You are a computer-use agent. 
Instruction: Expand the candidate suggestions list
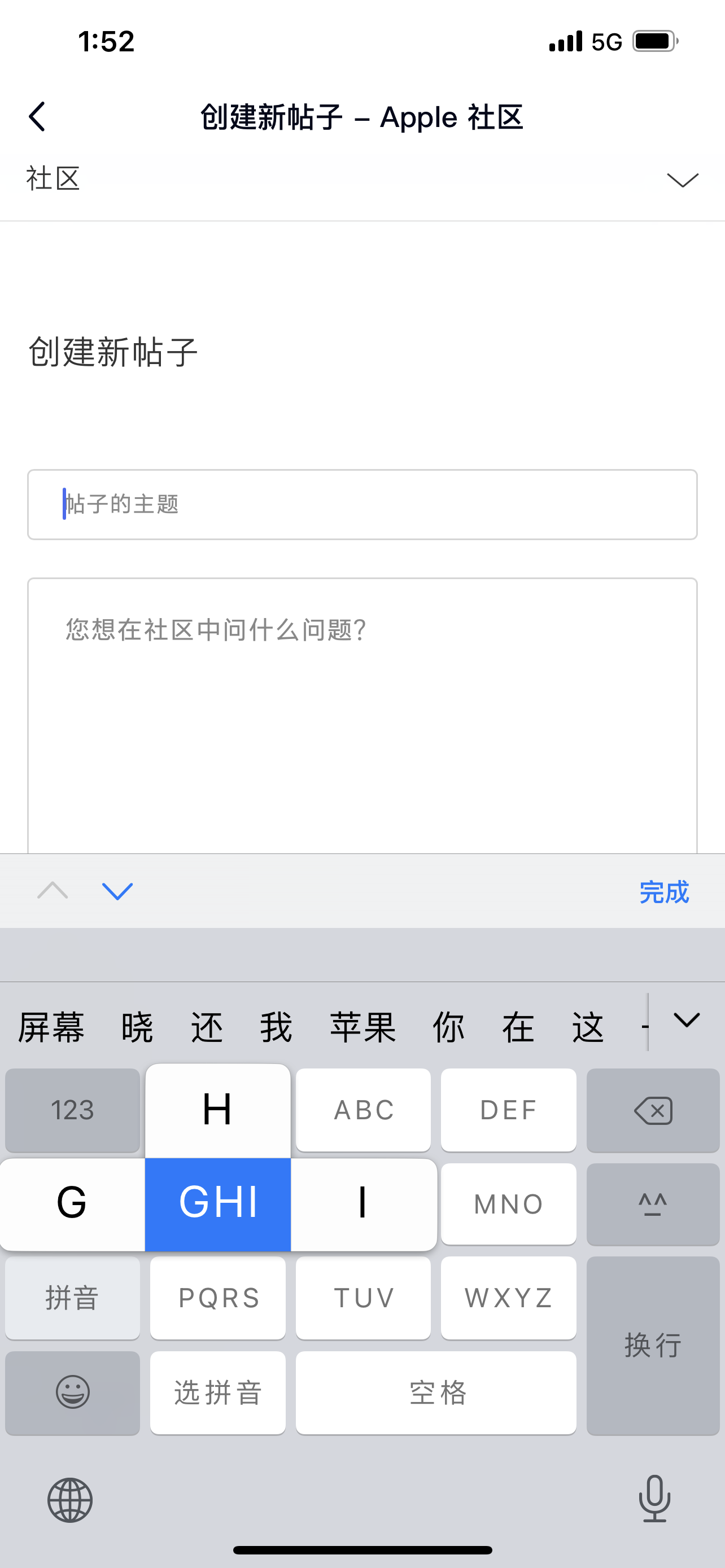[687, 1020]
